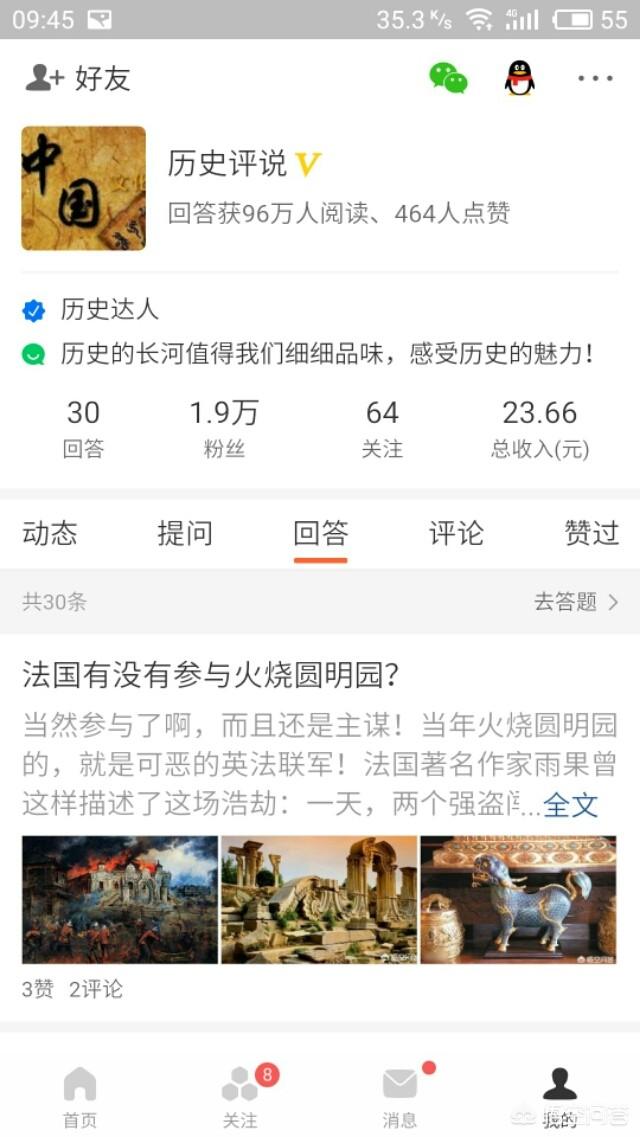The image size is (640, 1137).
Task: Share profile via the QQ penguin icon
Action: pyautogui.click(x=519, y=78)
